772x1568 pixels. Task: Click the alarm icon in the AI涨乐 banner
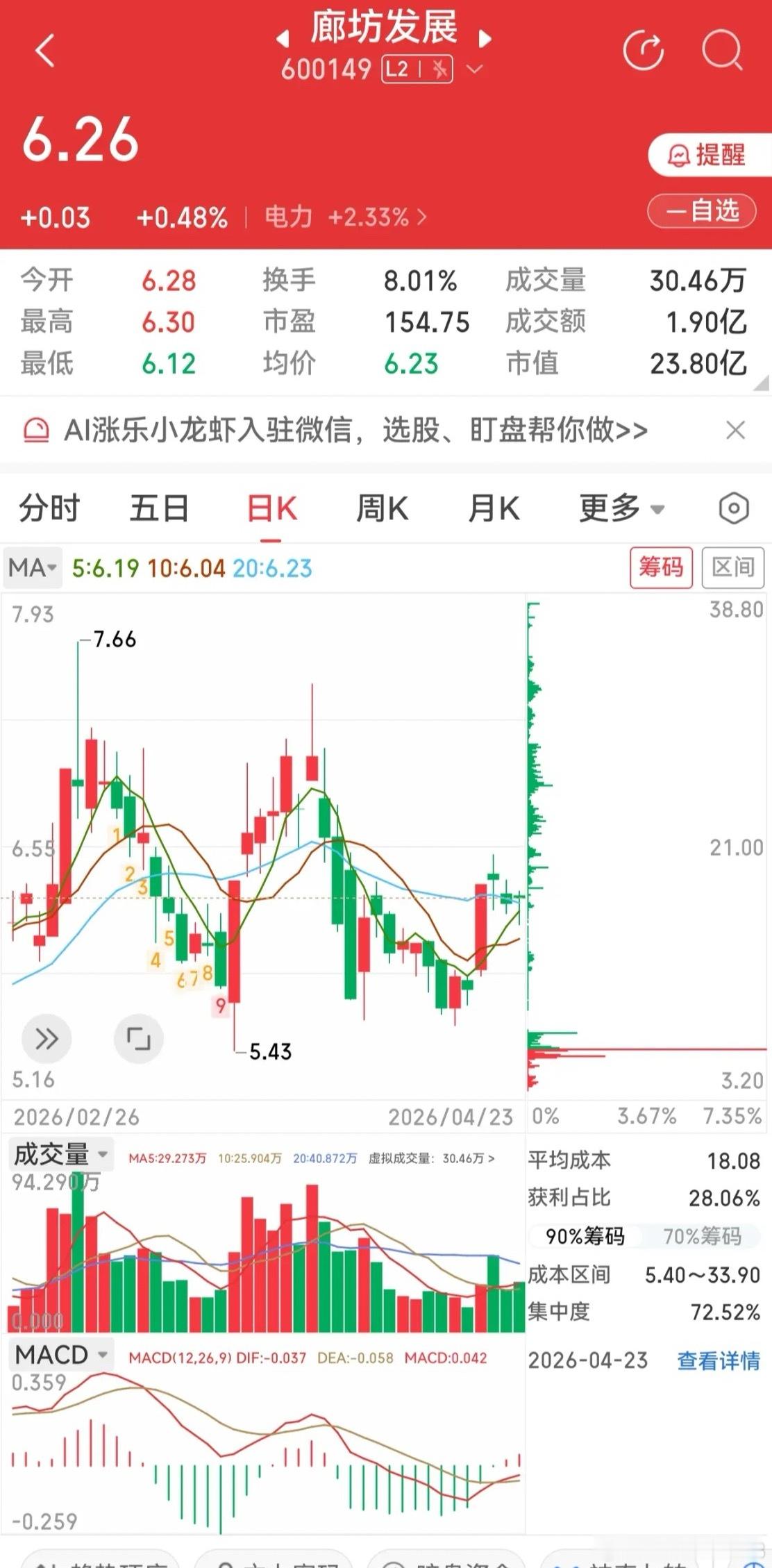(x=36, y=431)
